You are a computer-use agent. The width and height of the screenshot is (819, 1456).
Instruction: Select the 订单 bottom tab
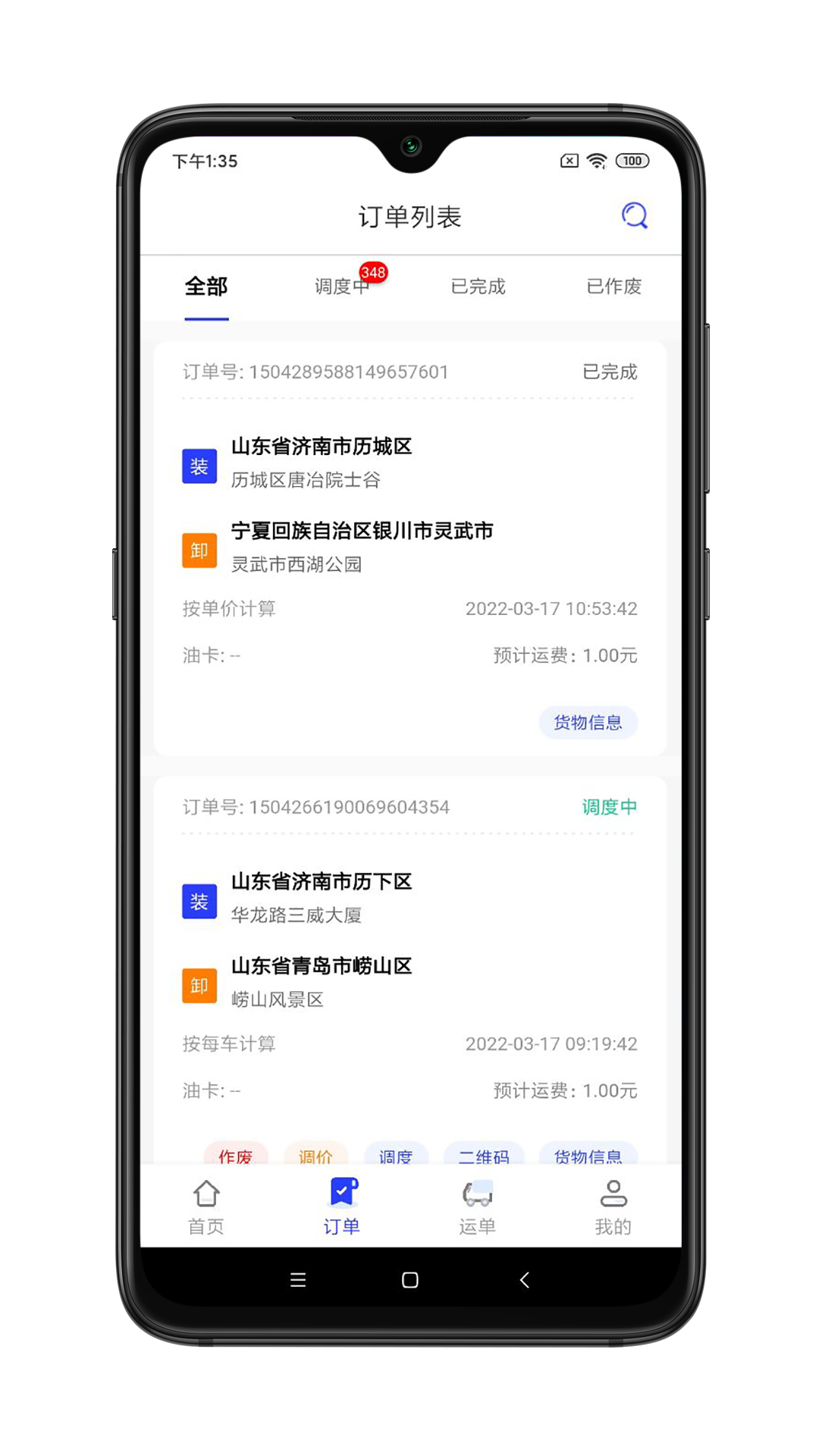pyautogui.click(x=342, y=1206)
